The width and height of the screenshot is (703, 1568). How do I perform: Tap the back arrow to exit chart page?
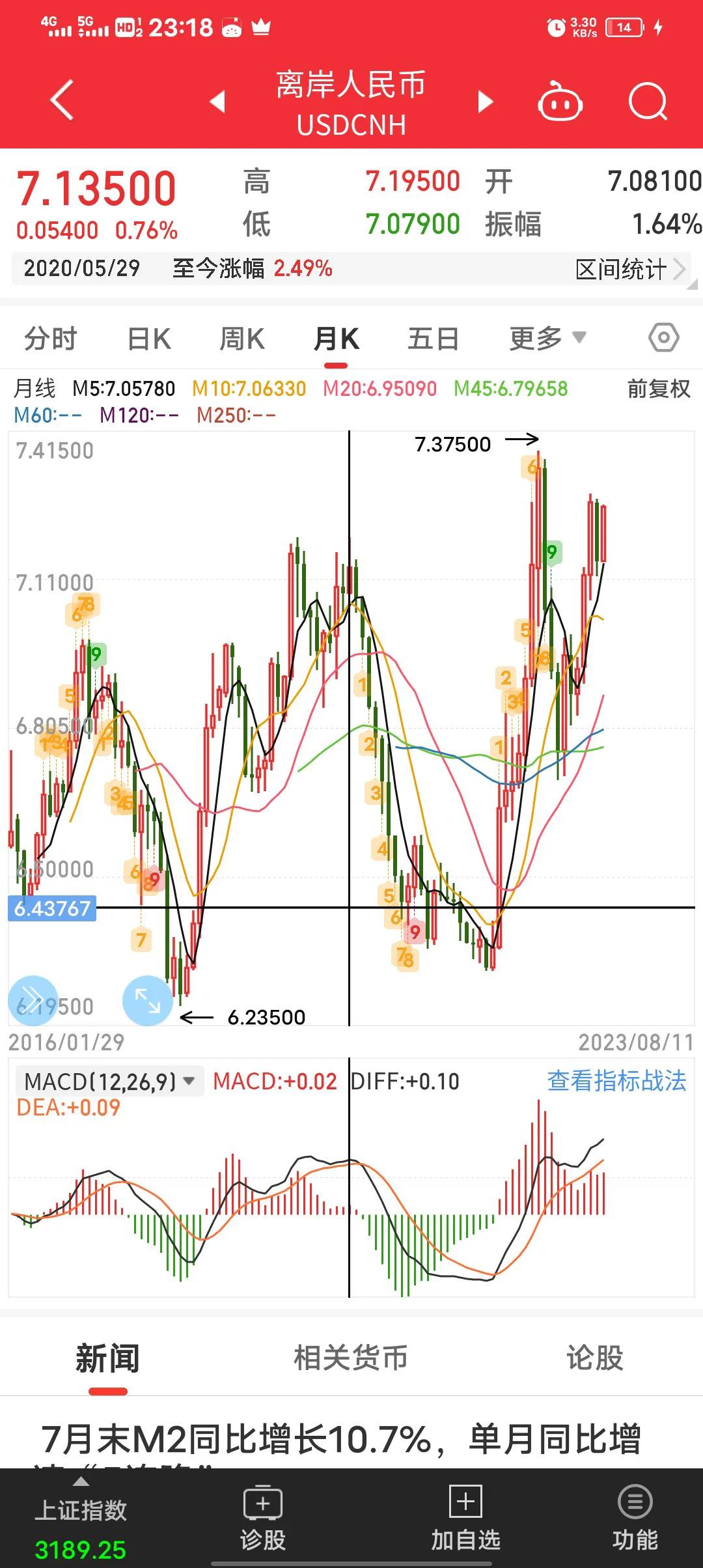pyautogui.click(x=60, y=101)
